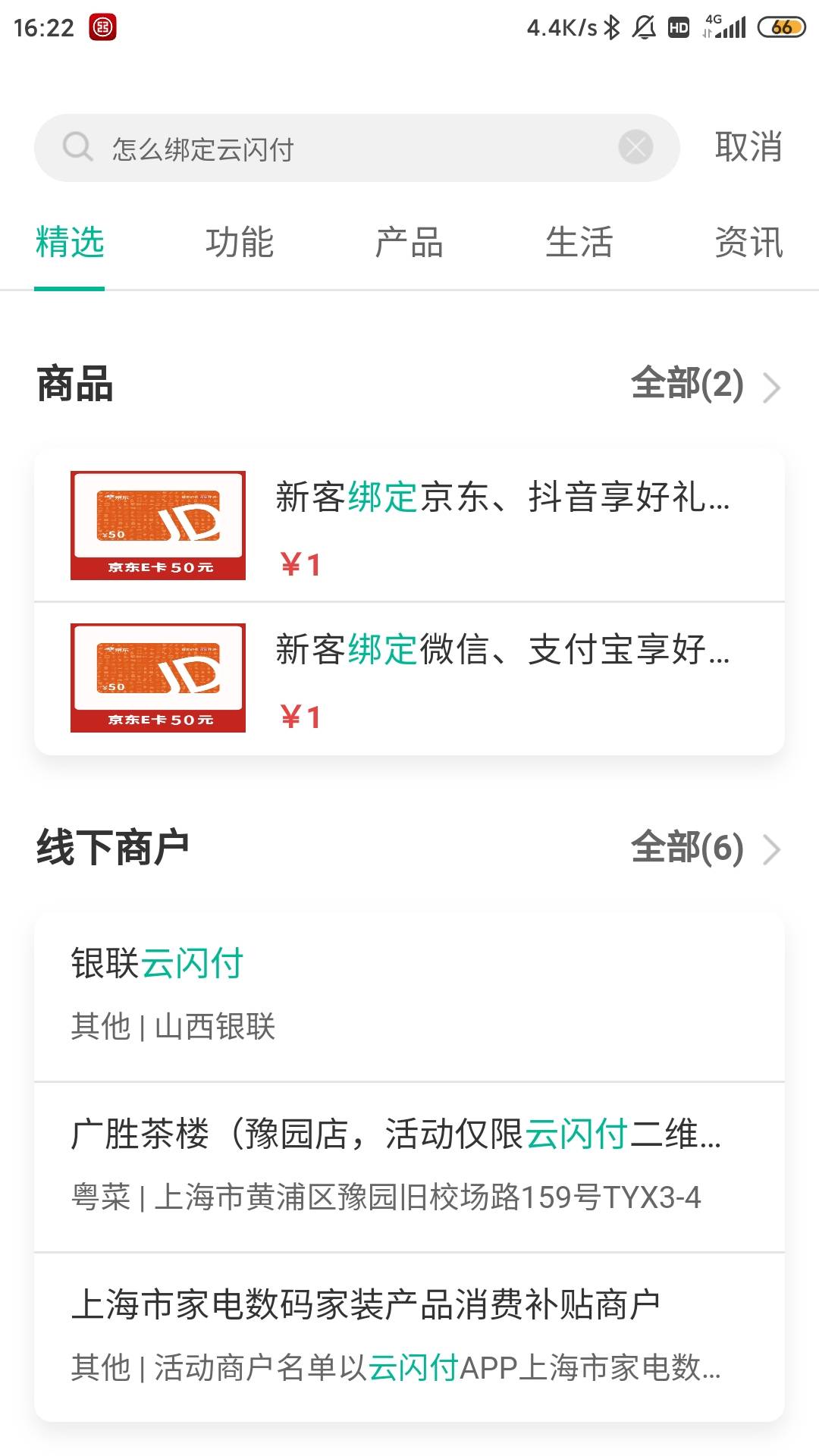Clear the search text with the X icon

point(635,147)
